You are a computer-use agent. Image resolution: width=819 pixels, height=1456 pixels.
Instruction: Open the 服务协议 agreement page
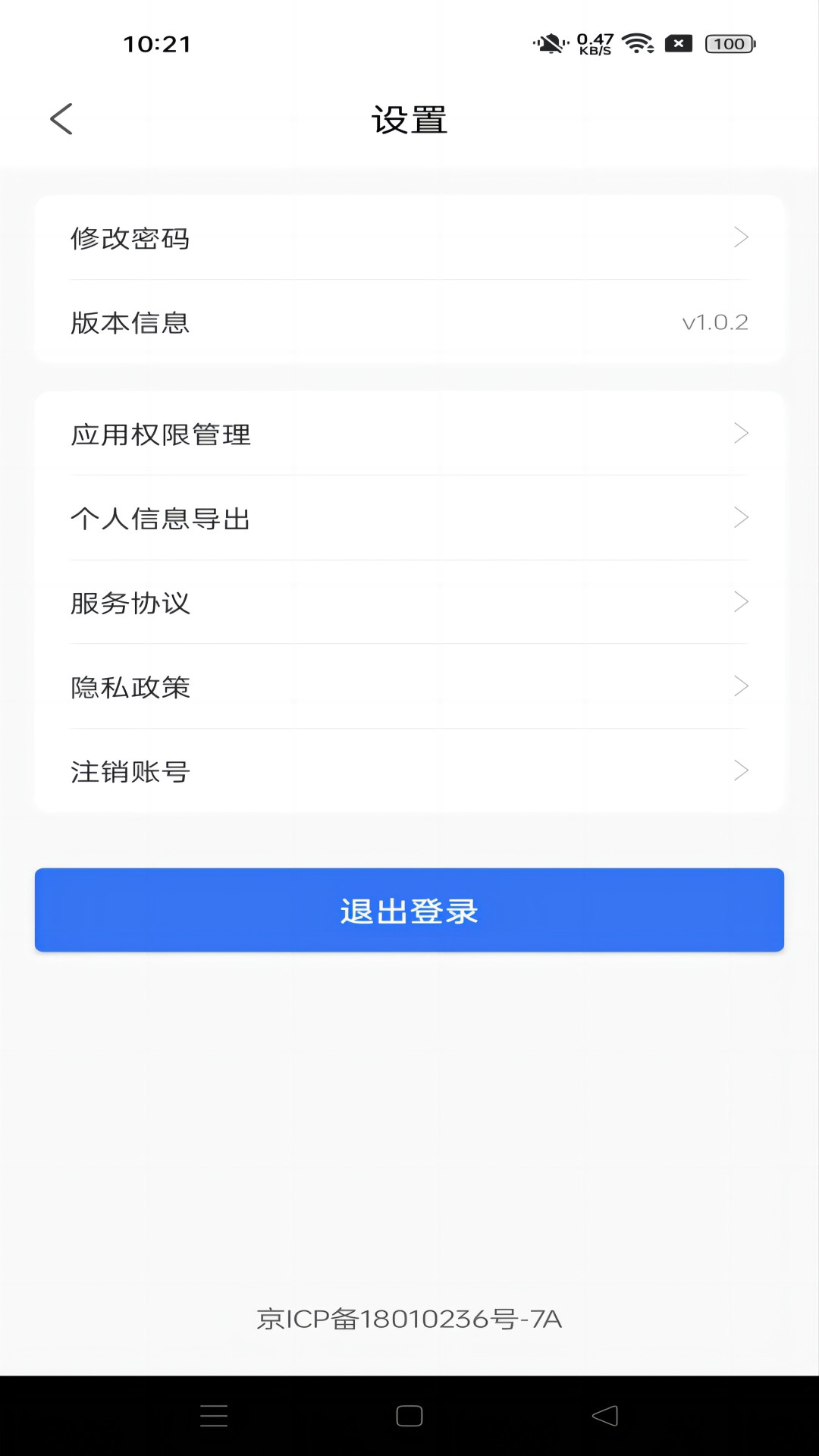(409, 603)
